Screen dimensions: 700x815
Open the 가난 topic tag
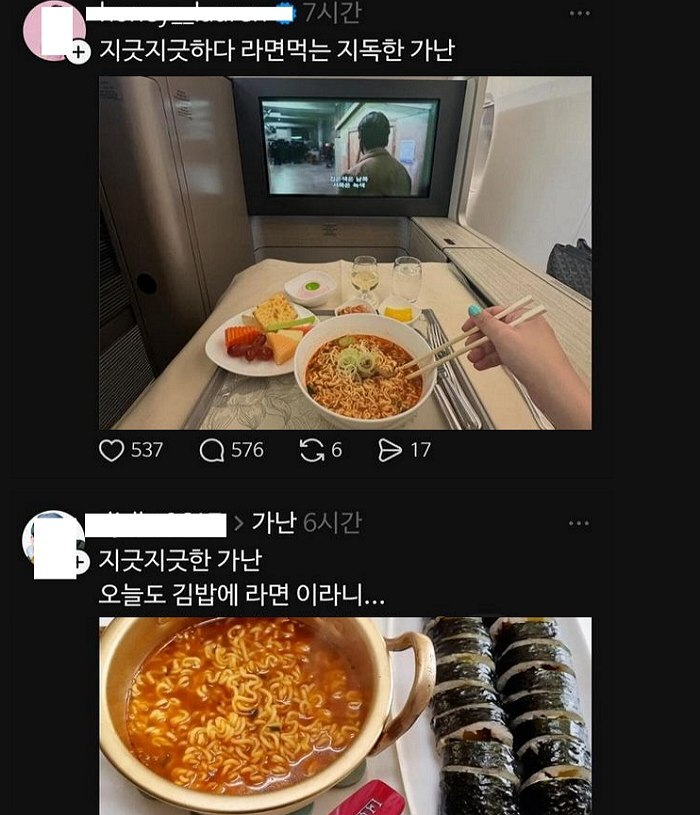(x=273, y=522)
